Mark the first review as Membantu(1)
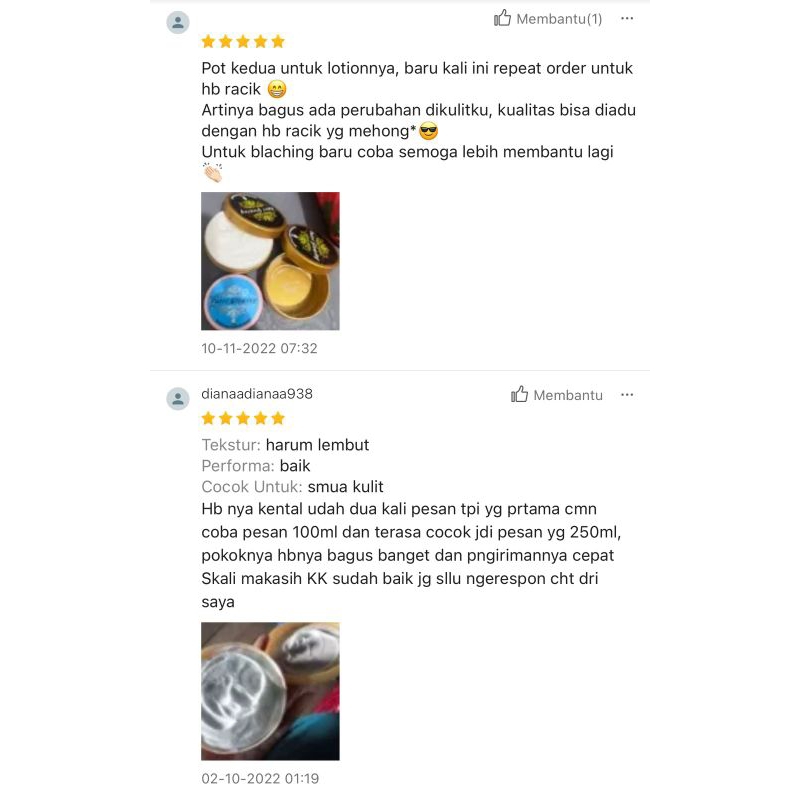 pos(548,19)
